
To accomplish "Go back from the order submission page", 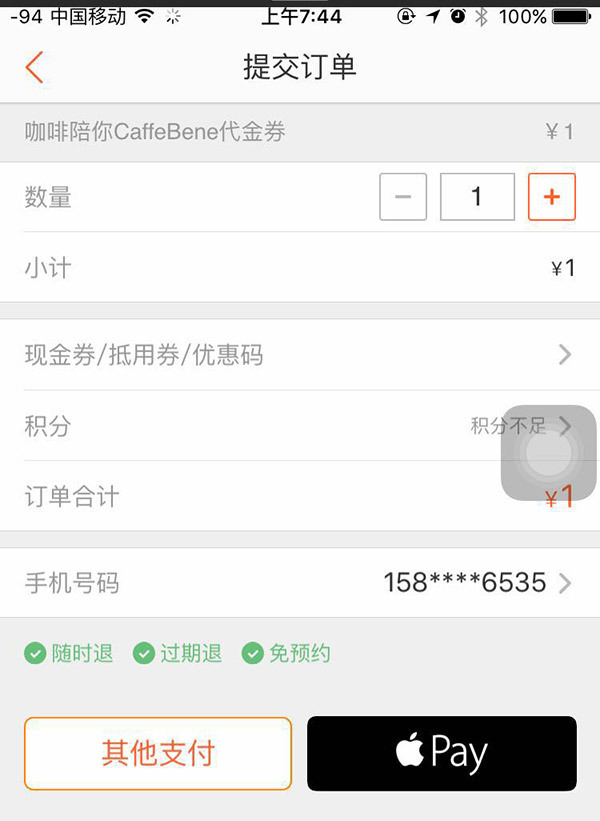I will pos(35,68).
